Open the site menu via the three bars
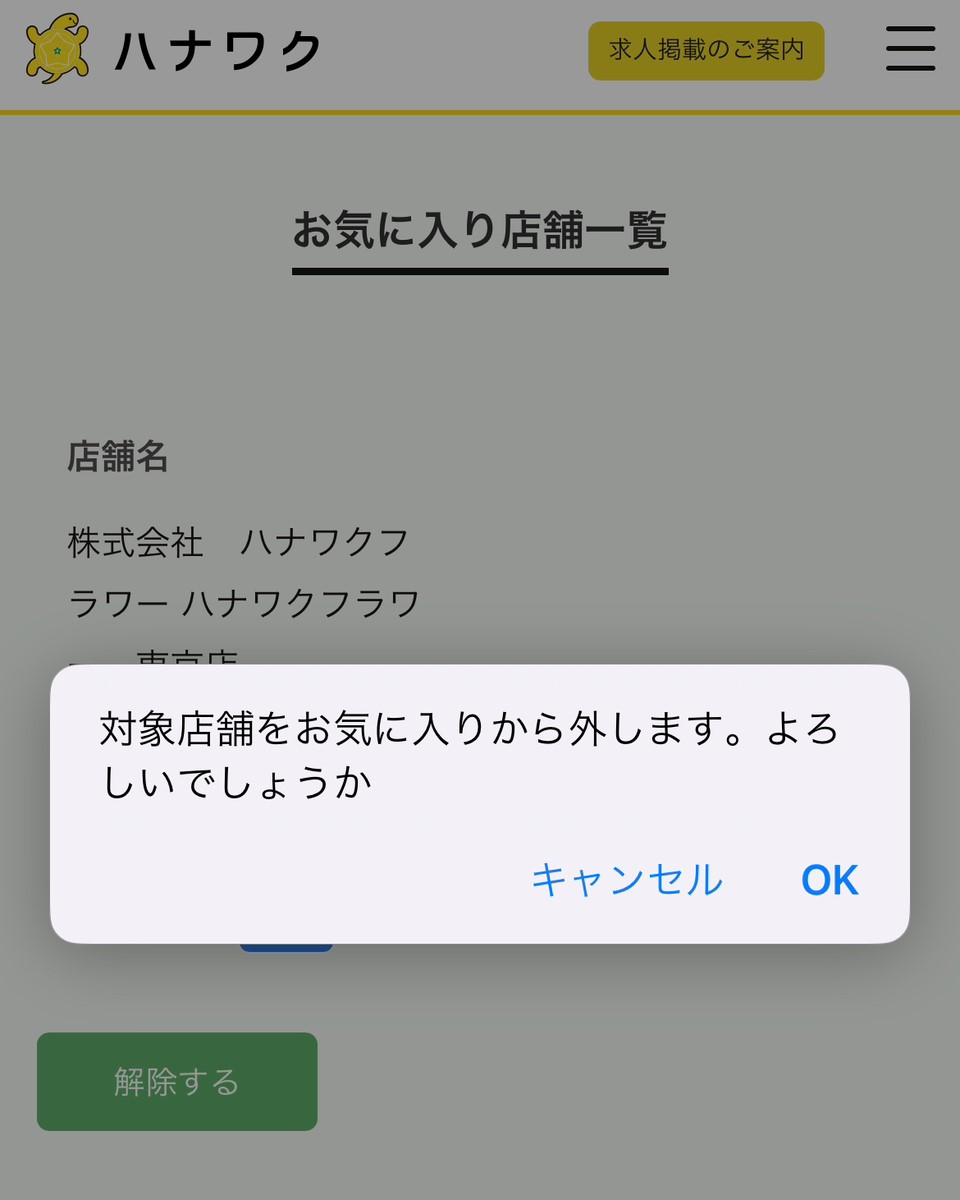The image size is (960, 1200). tap(909, 50)
